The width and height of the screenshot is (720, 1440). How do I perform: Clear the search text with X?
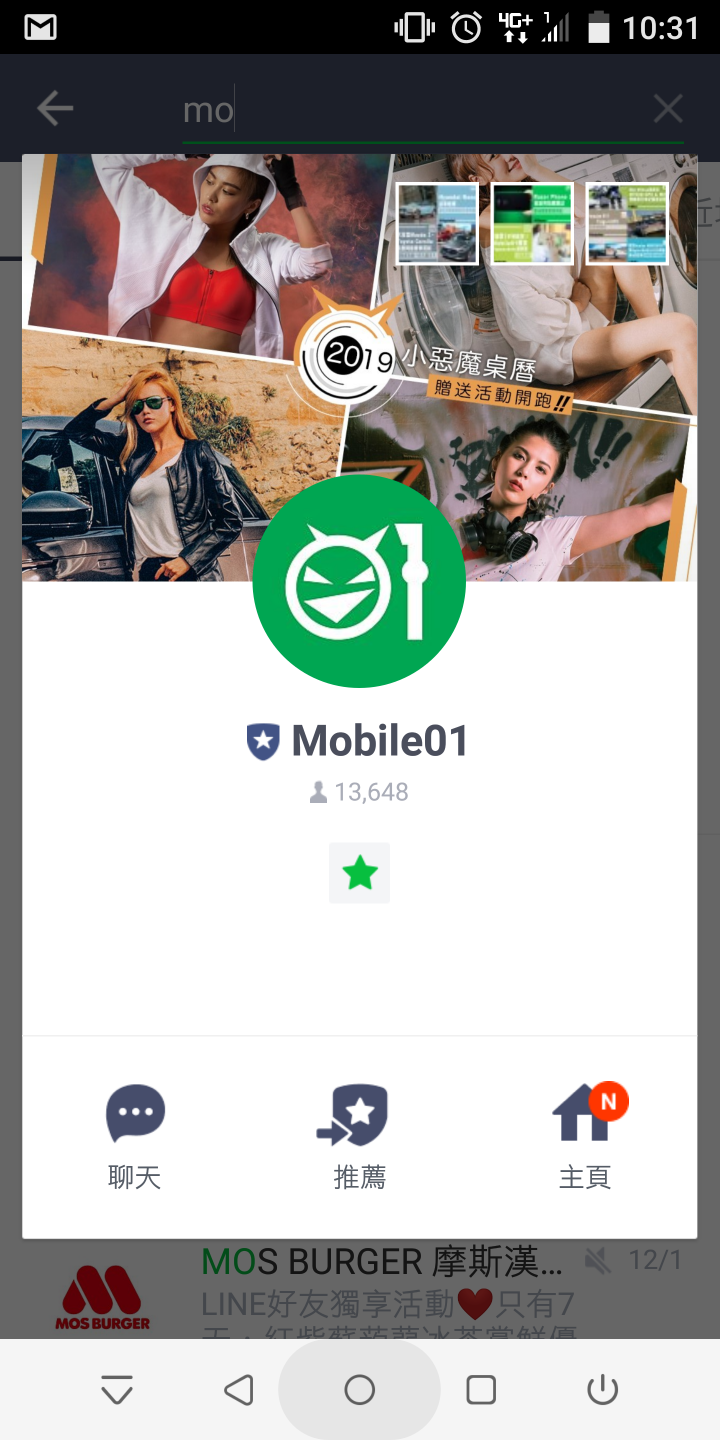(x=667, y=109)
